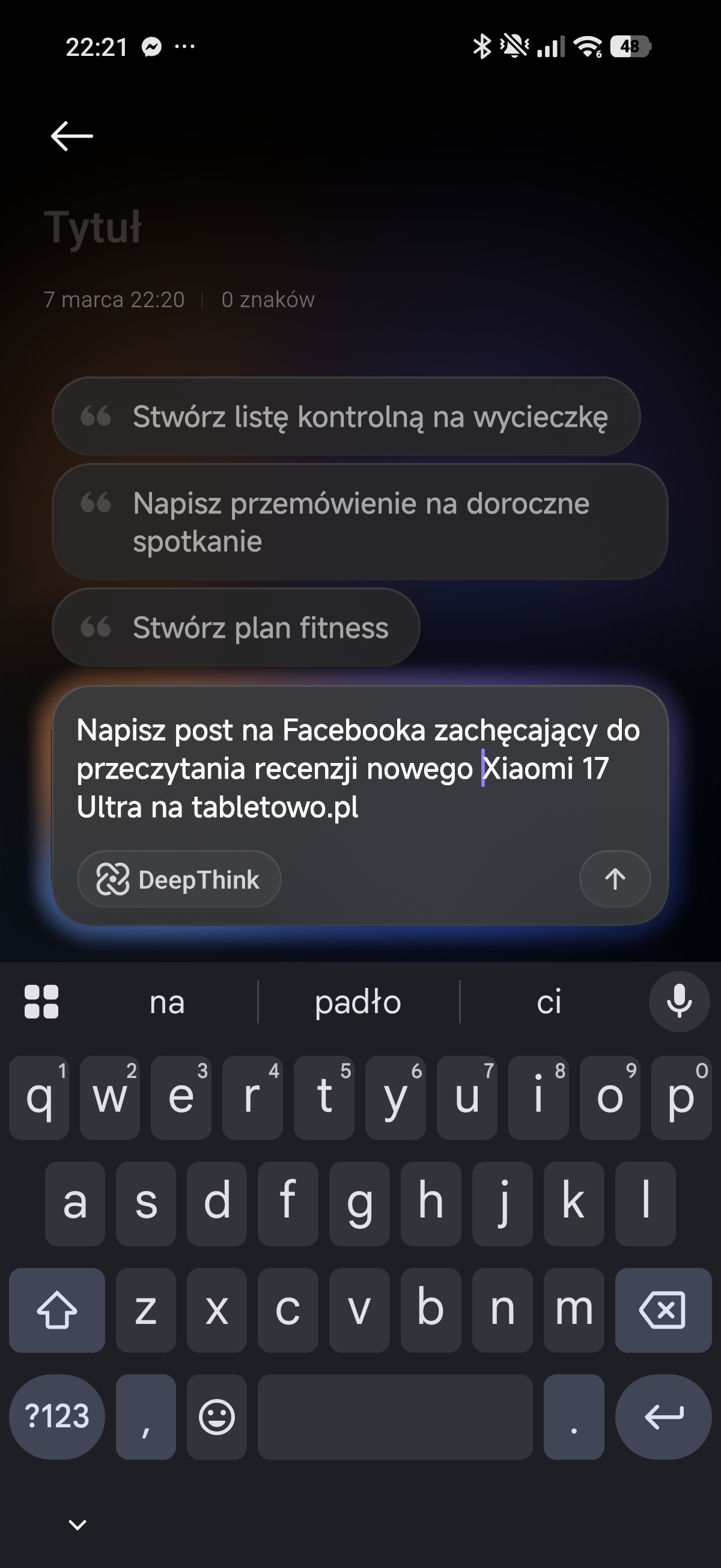Go back using the arrow icon
The height and width of the screenshot is (1568, 721).
pyautogui.click(x=71, y=135)
